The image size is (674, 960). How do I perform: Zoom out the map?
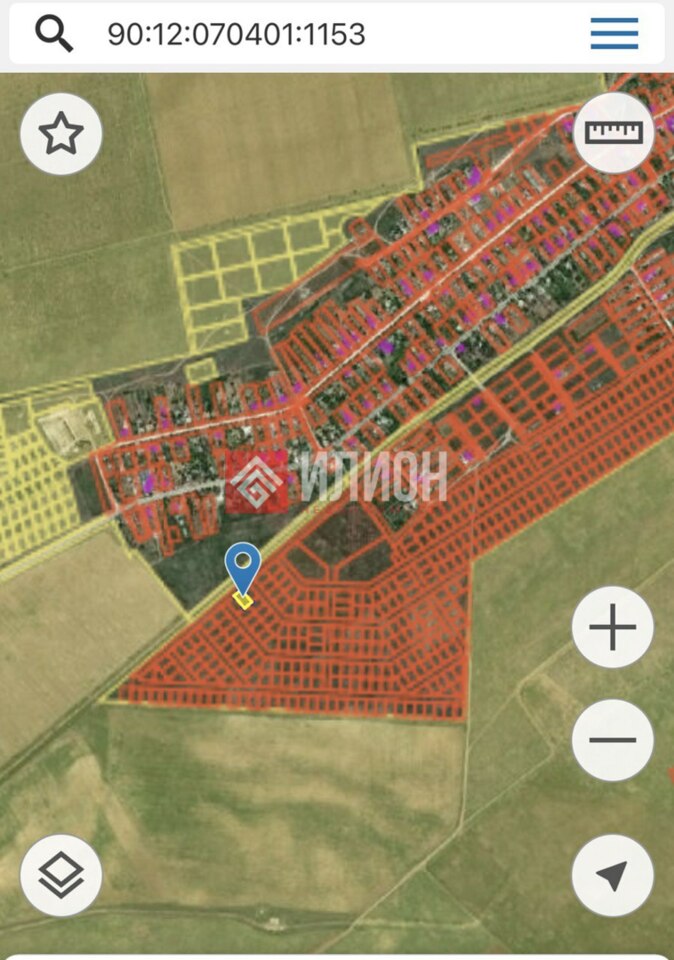612,741
